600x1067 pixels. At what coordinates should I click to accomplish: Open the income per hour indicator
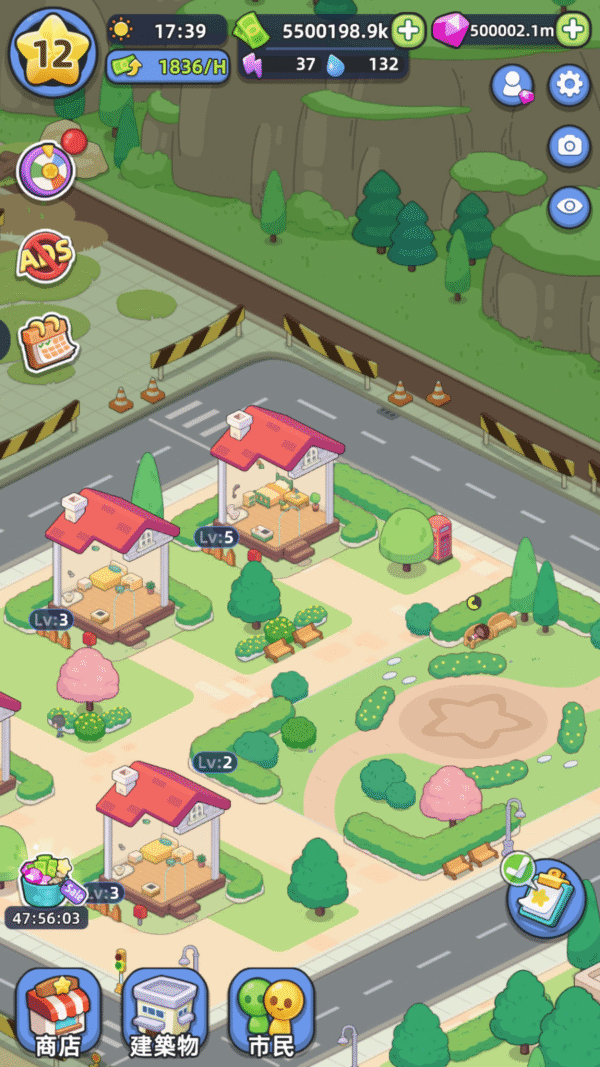(x=167, y=67)
